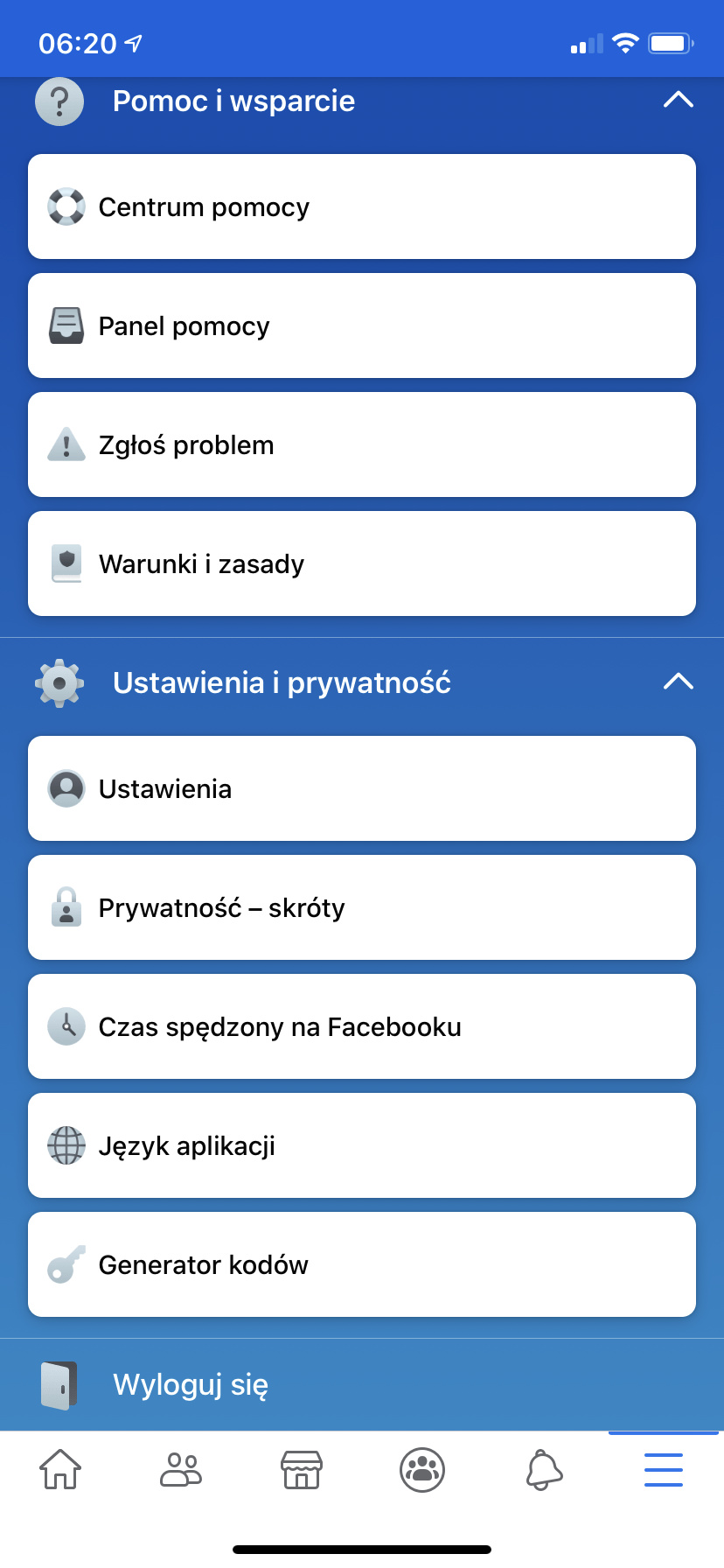Image resolution: width=724 pixels, height=1568 pixels.
Task: Tap Wyloguj się to log out
Action: [191, 1385]
